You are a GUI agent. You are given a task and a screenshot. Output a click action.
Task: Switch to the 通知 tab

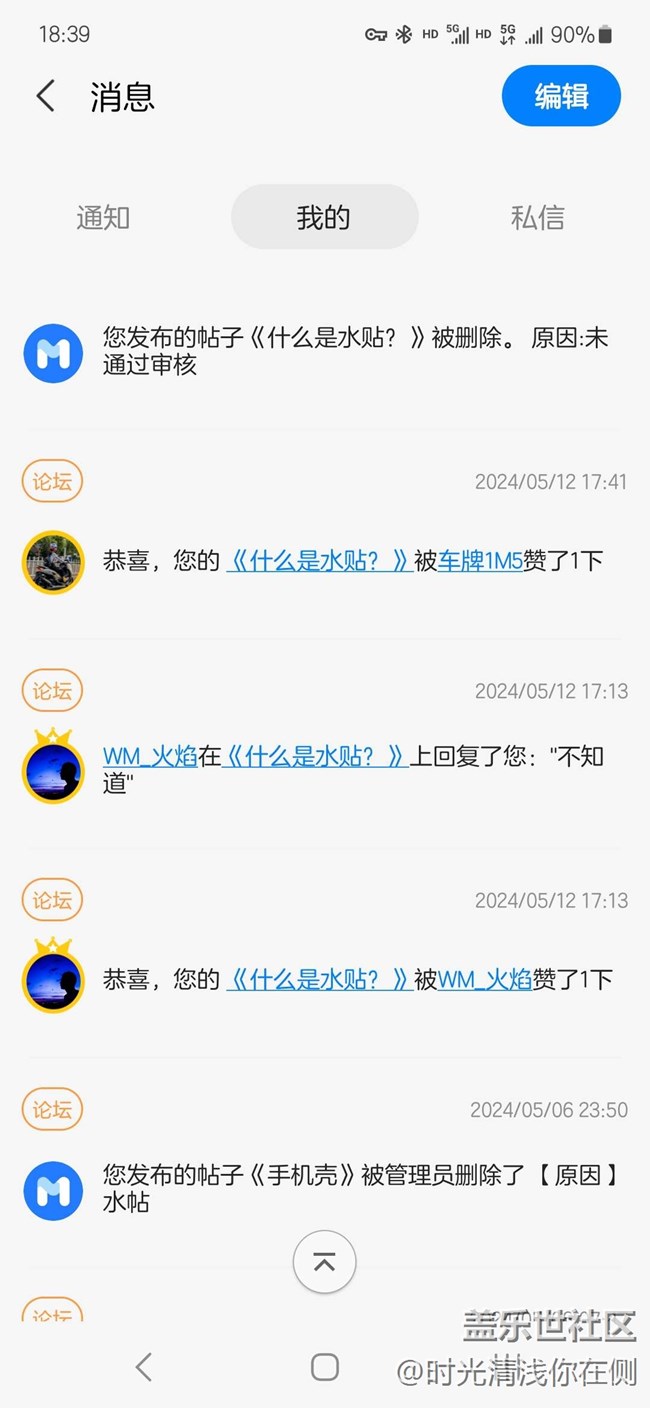click(x=103, y=217)
